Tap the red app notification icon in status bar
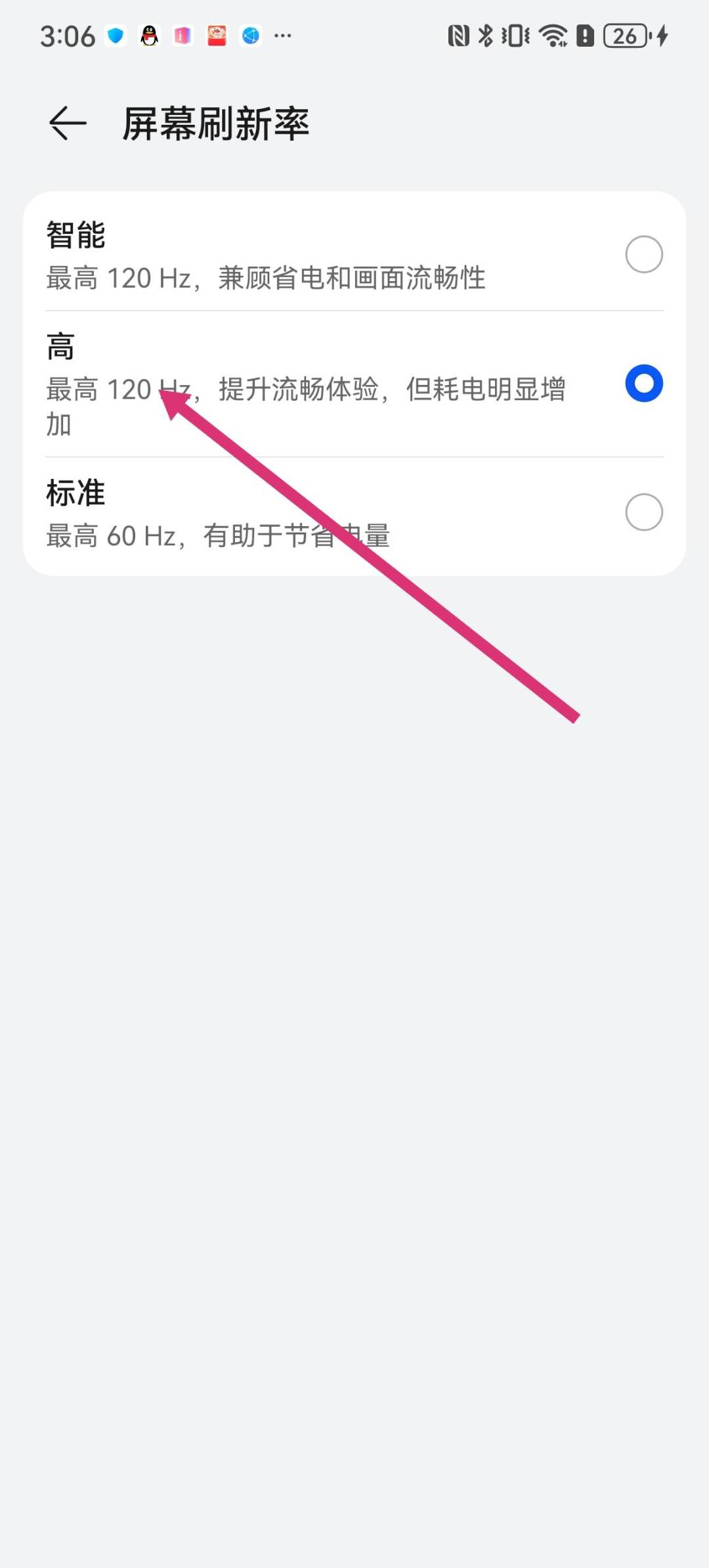Image resolution: width=709 pixels, height=1568 pixels. pos(216,35)
